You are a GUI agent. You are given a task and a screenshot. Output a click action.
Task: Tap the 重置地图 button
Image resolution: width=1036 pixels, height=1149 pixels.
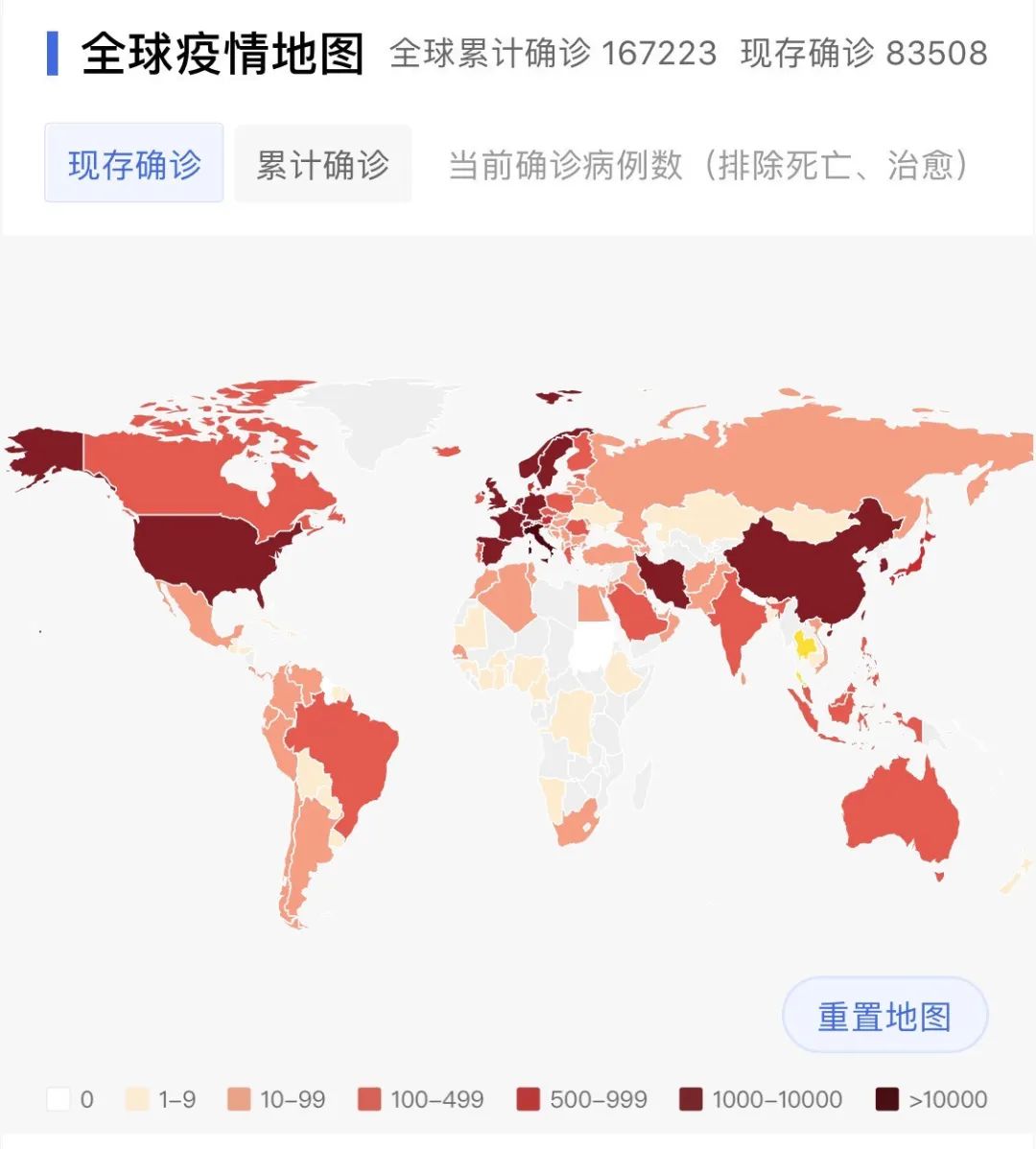coord(883,1016)
